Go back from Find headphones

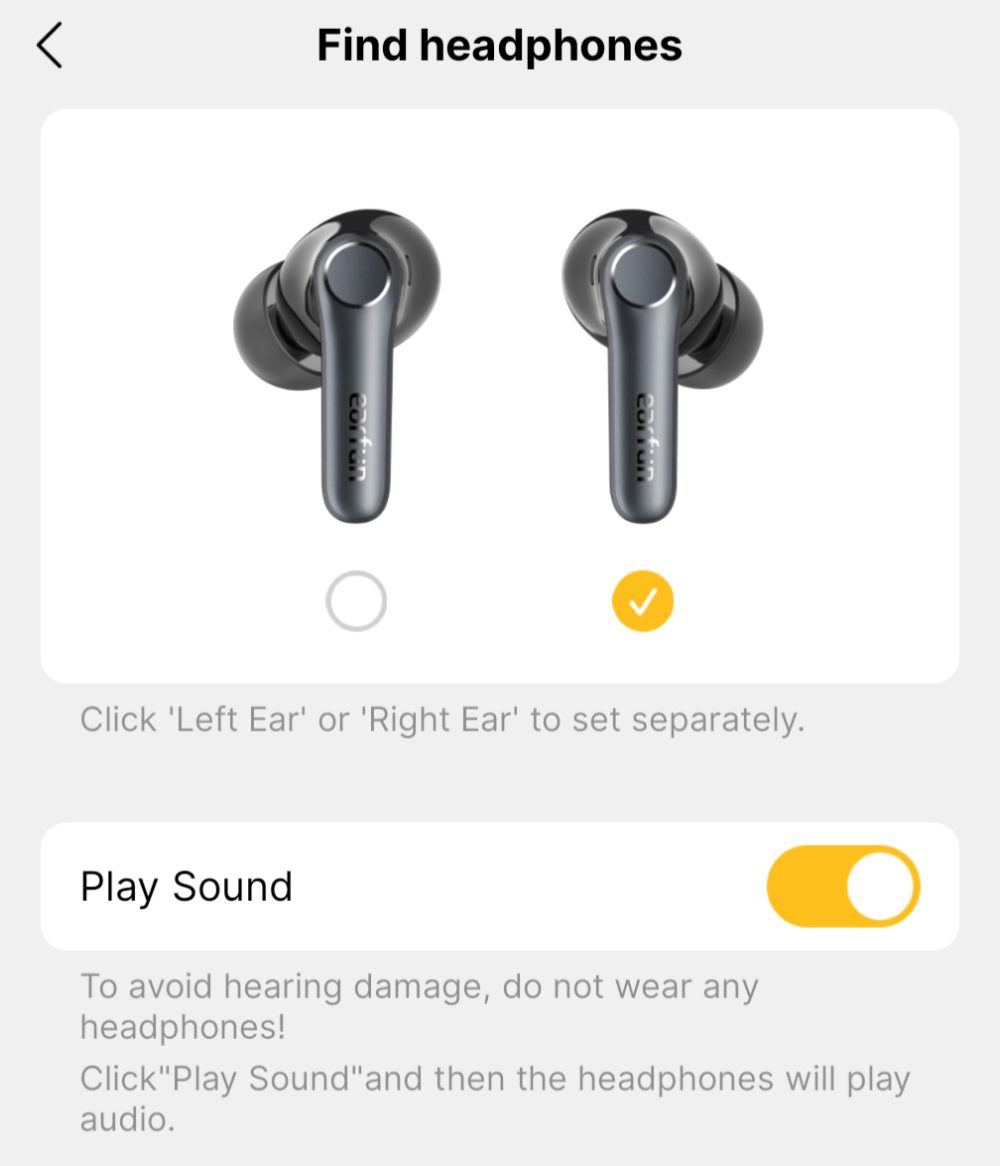tap(50, 46)
